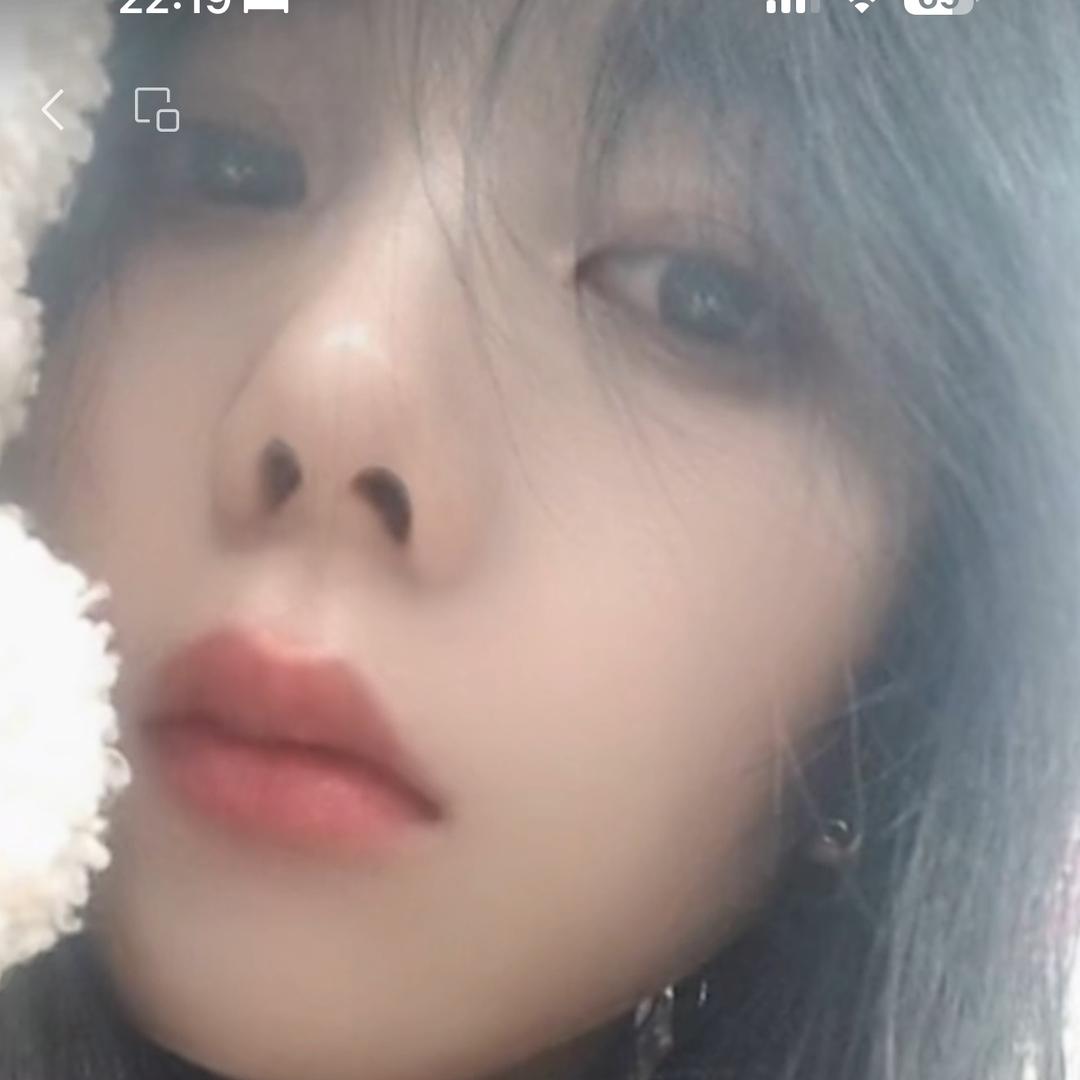
Task: Minimize the view to a floating window
Action: tap(157, 109)
